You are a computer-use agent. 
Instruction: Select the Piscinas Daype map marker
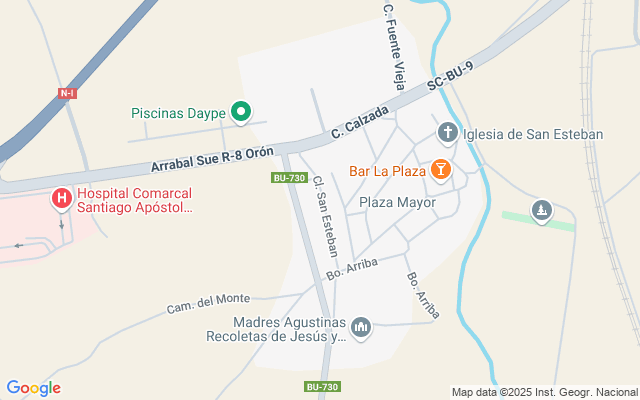click(240, 112)
